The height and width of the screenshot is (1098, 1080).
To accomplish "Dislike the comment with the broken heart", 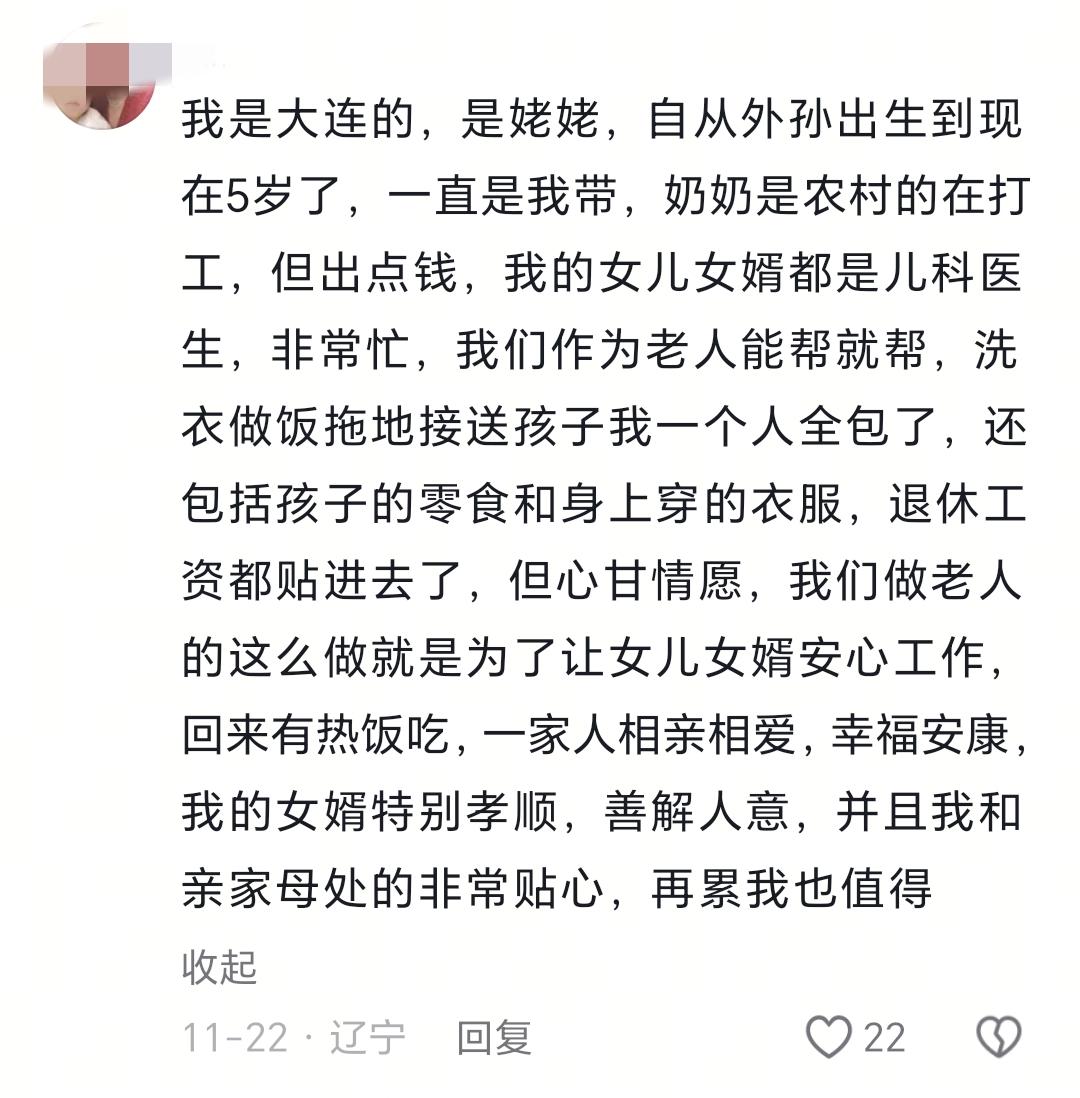I will pyautogui.click(x=997, y=1038).
